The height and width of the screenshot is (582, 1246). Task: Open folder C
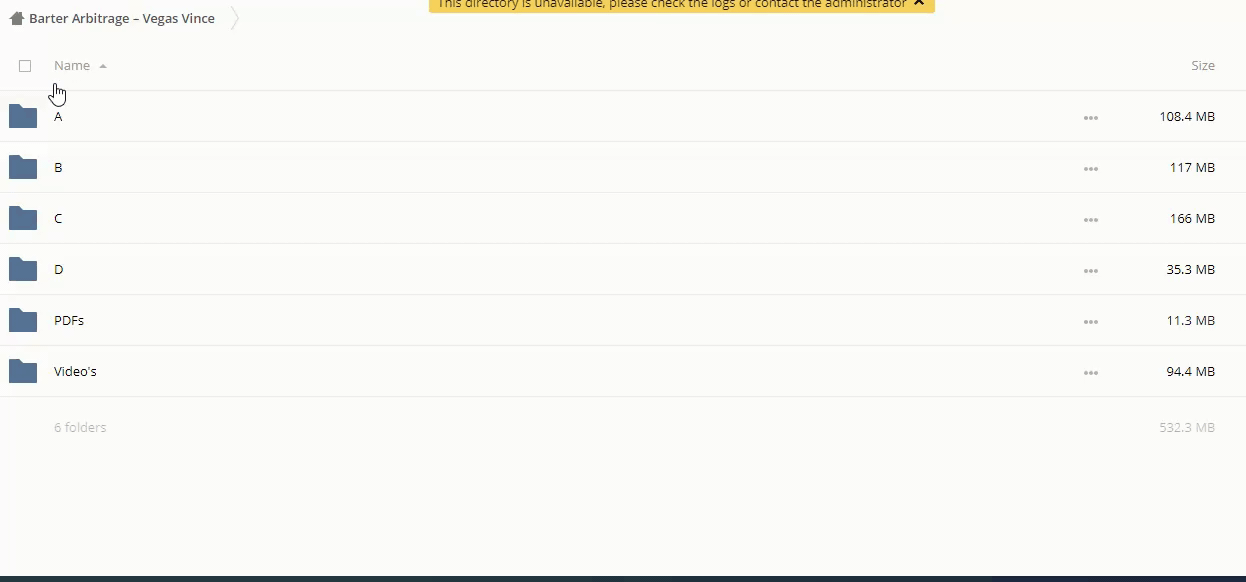click(x=58, y=219)
